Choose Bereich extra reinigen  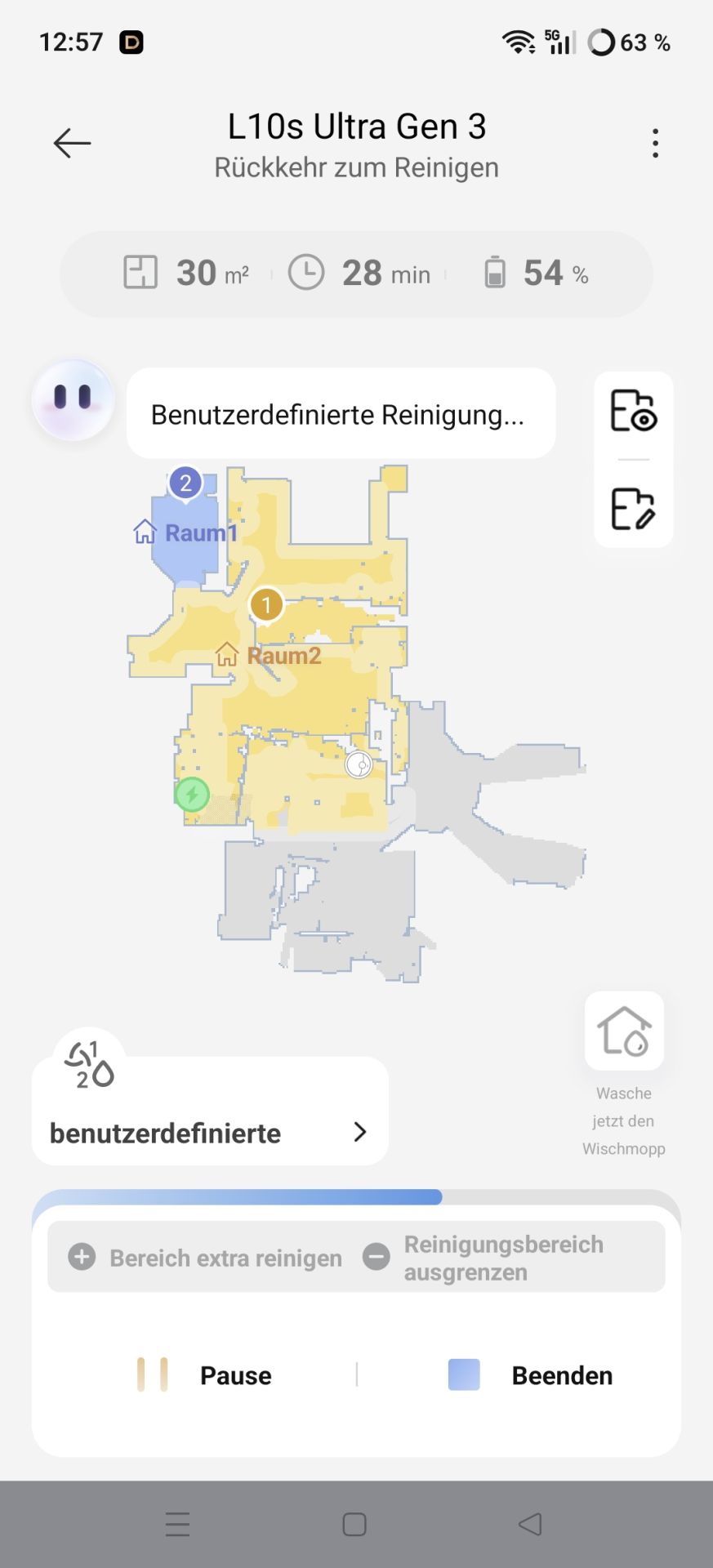tap(207, 1258)
